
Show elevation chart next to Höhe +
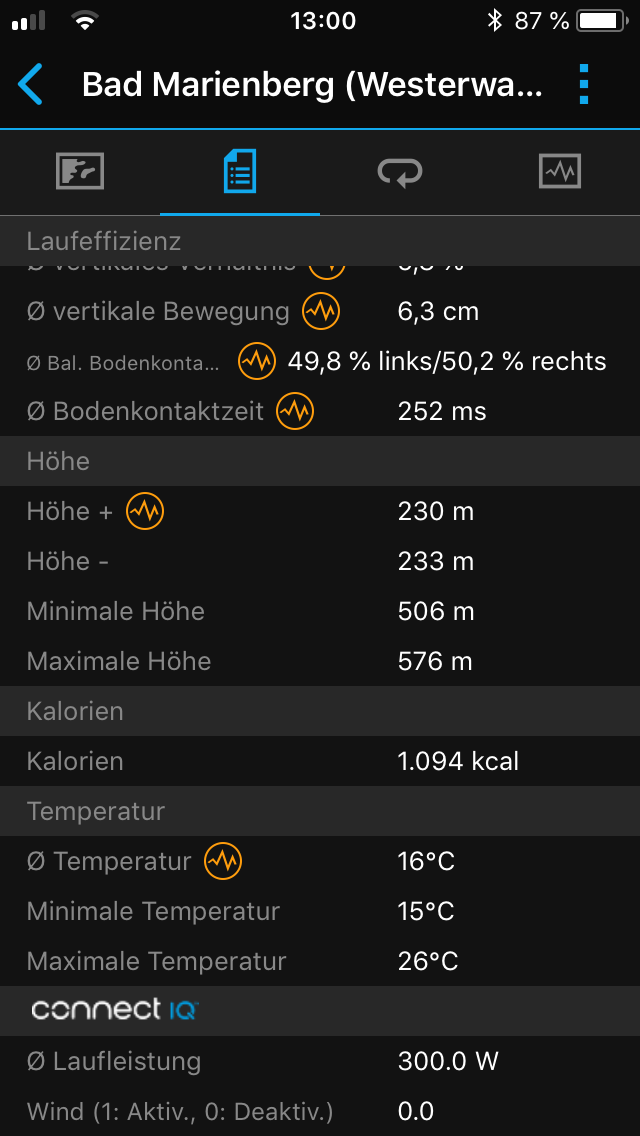click(145, 511)
